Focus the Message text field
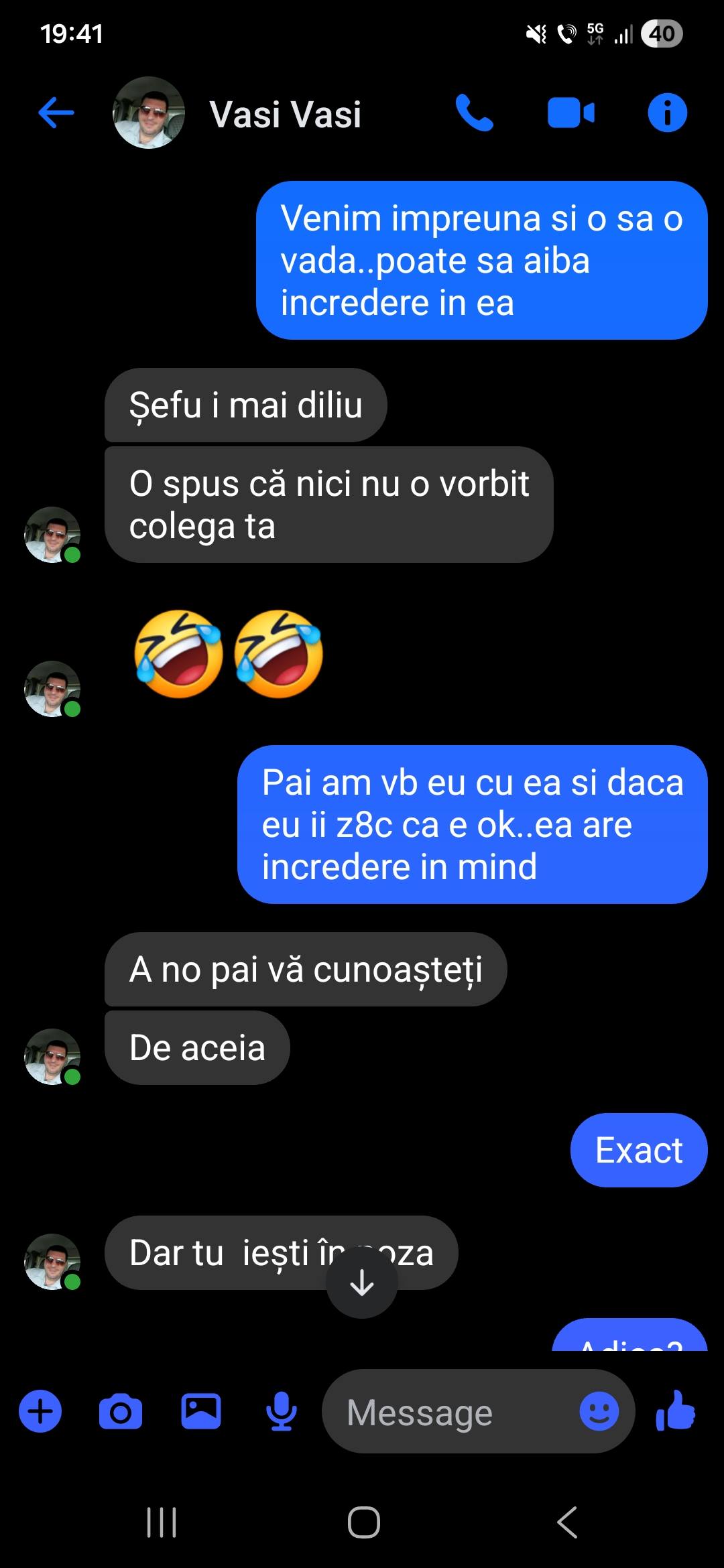The height and width of the screenshot is (1568, 724). 449,1413
